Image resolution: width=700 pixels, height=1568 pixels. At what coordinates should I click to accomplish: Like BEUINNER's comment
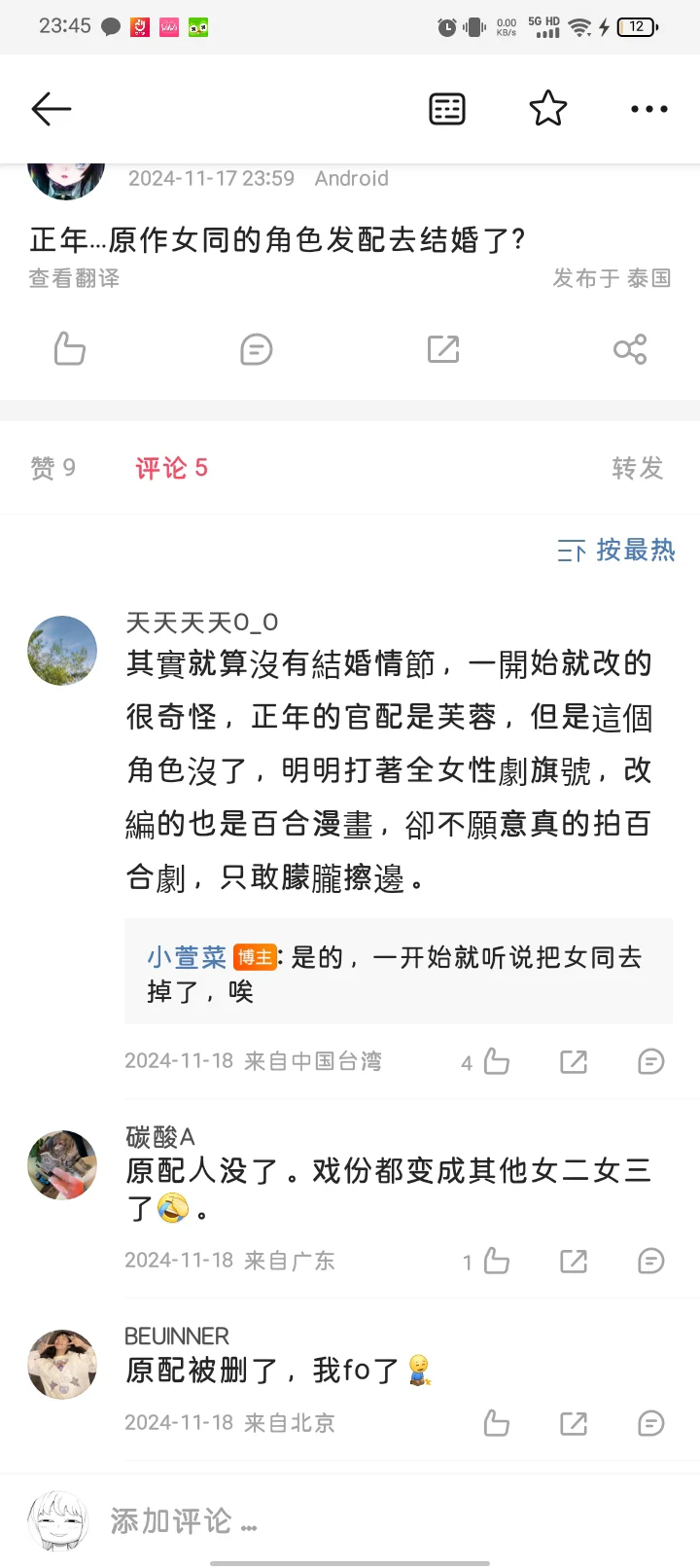(x=496, y=1424)
